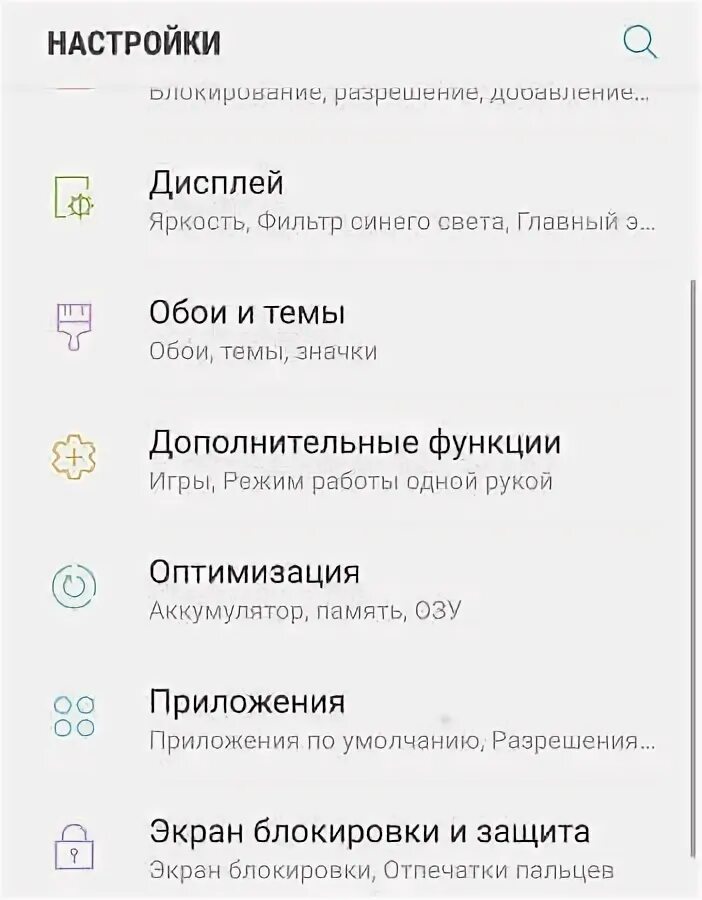The width and height of the screenshot is (702, 900).
Task: Open Приложения settings
Action: click(x=247, y=702)
